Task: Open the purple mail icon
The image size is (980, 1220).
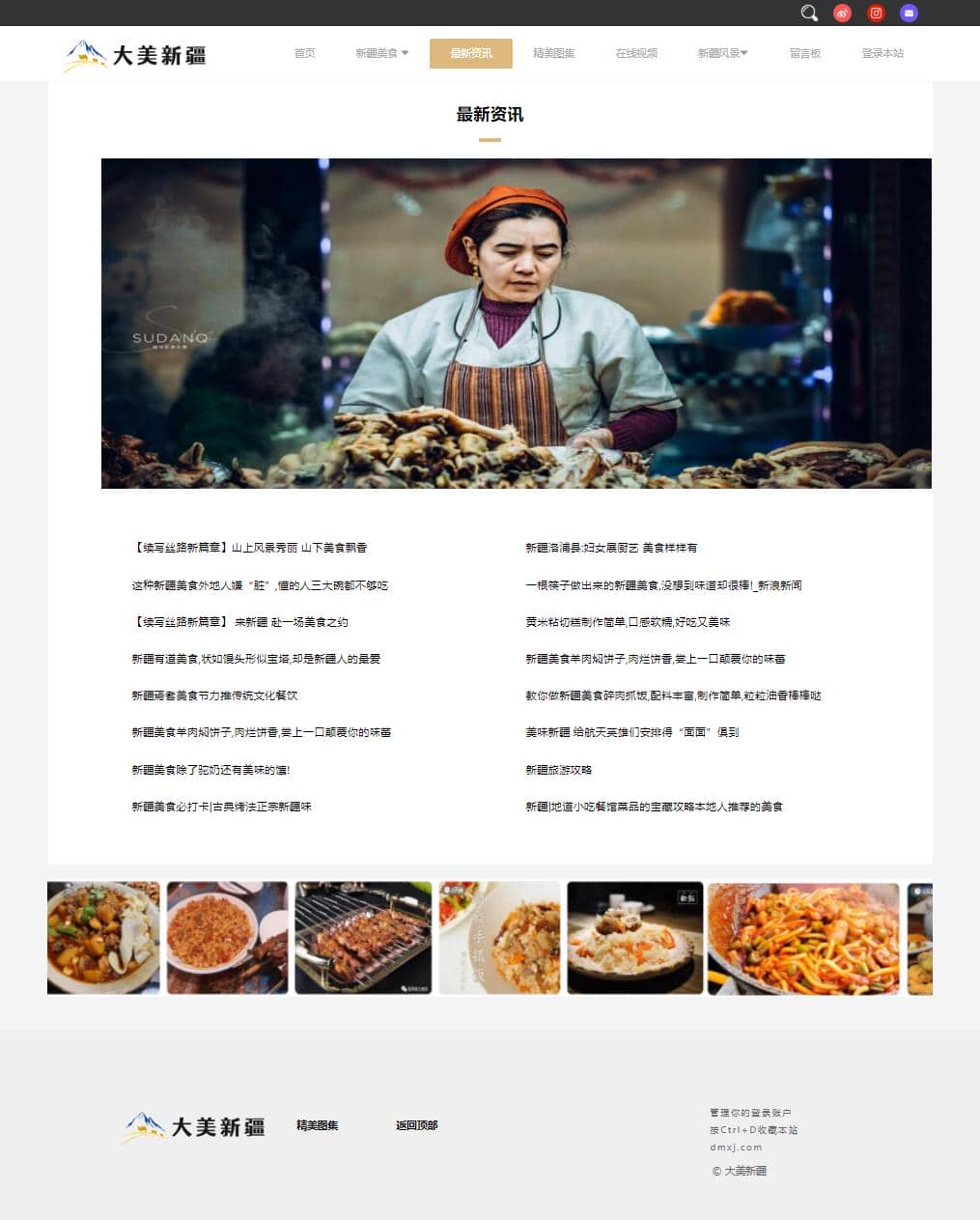Action: pos(909,13)
